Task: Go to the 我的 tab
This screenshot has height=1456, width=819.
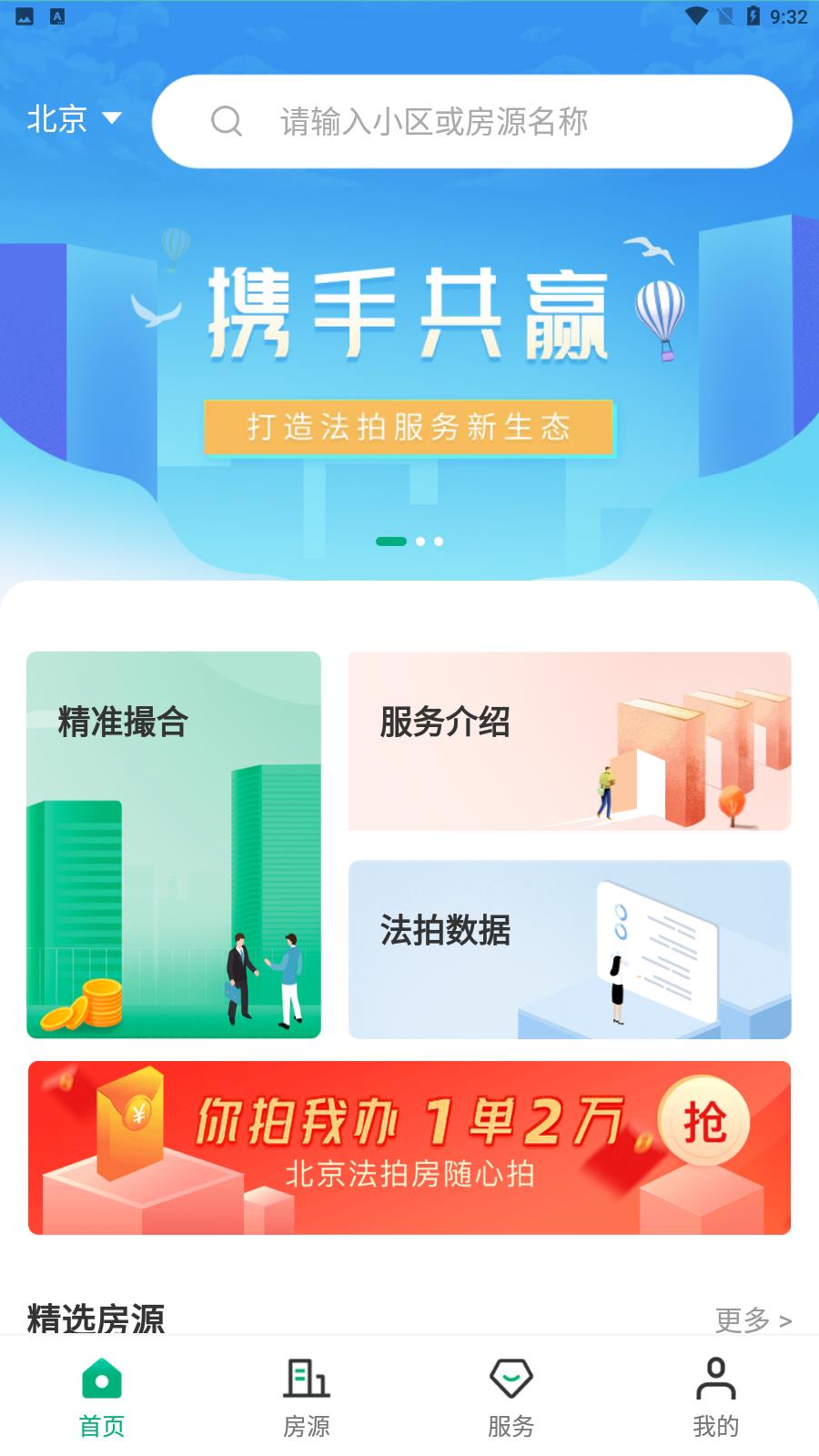Action: pyautogui.click(x=716, y=1399)
